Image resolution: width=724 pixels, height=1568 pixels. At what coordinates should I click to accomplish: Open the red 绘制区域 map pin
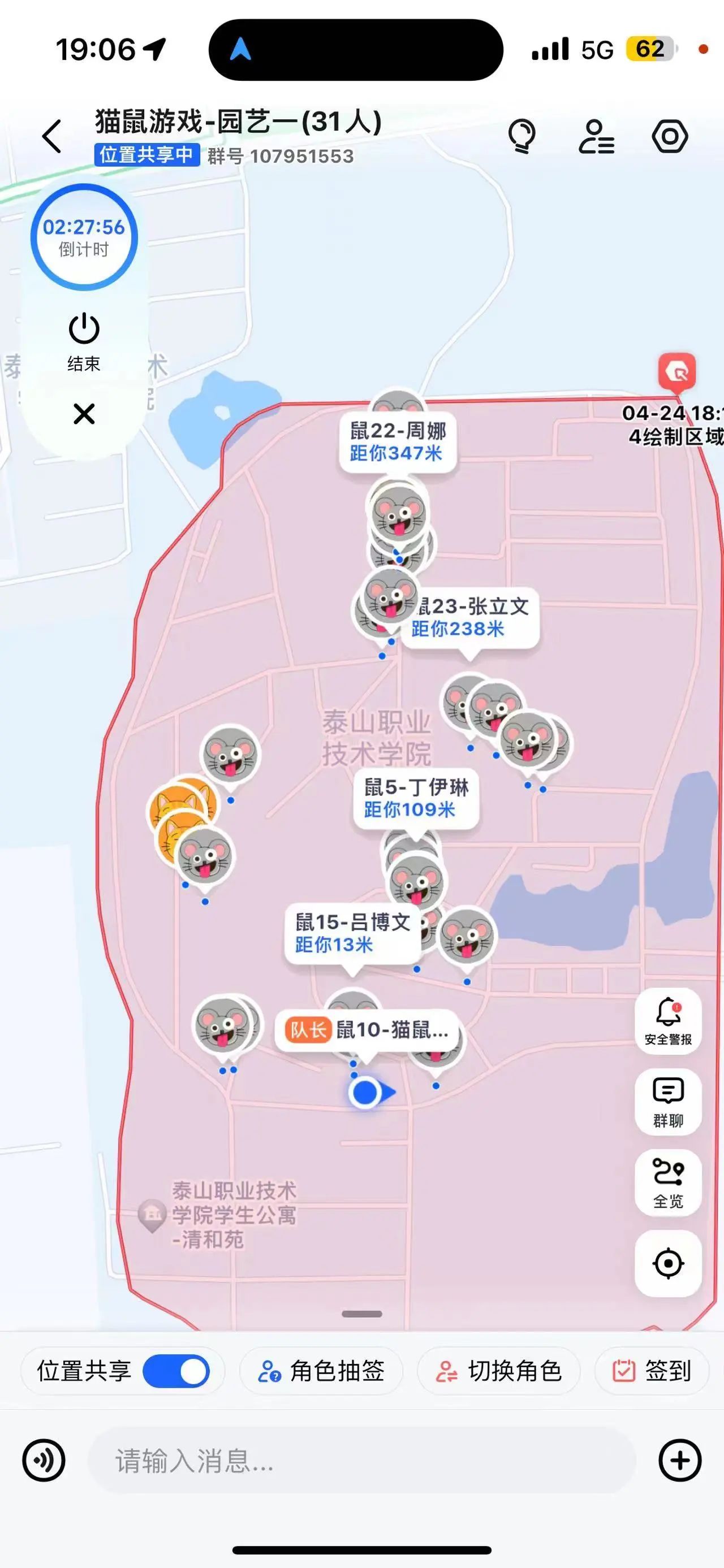tap(676, 371)
